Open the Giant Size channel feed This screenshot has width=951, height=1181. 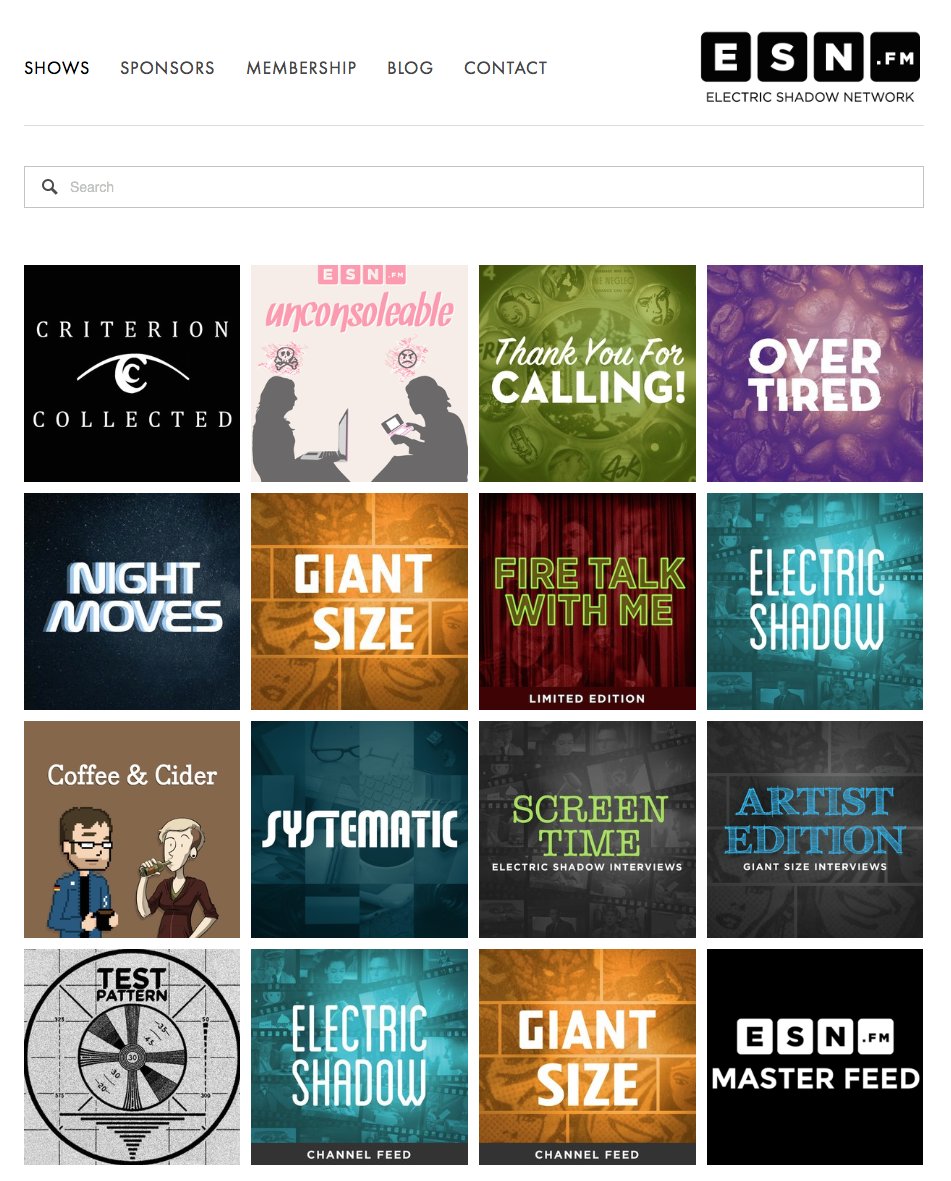click(x=587, y=1057)
